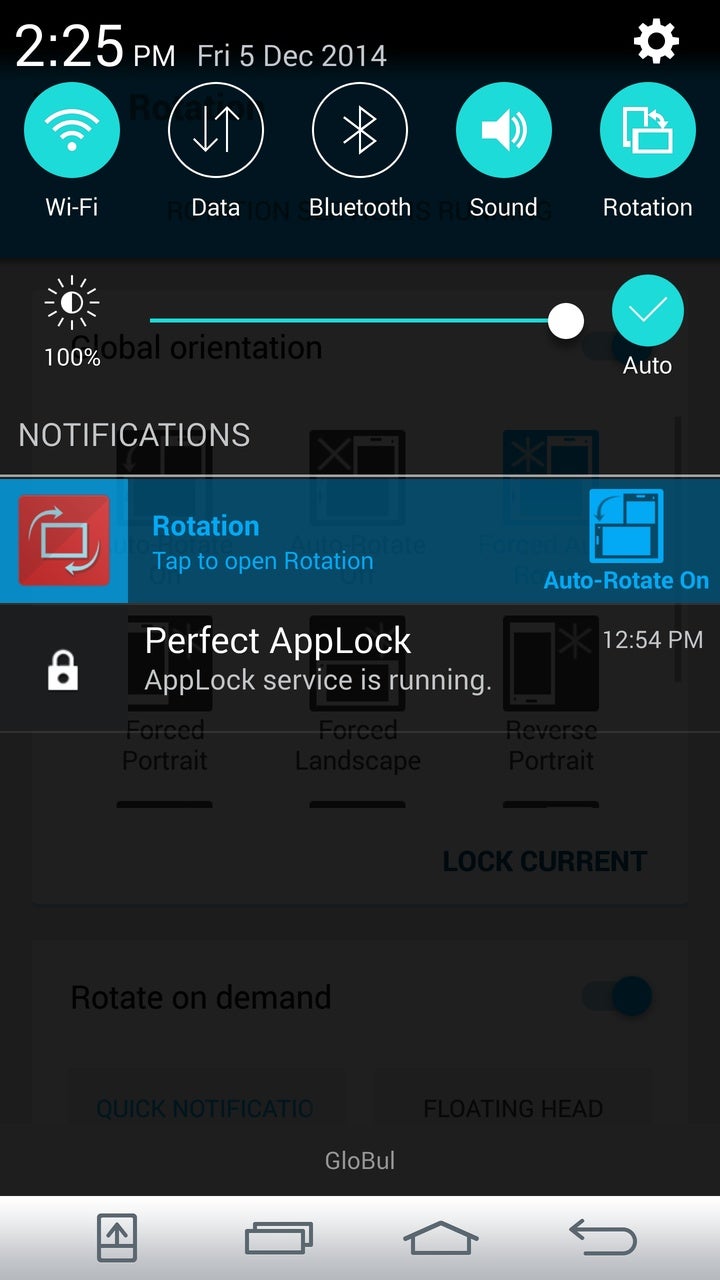720x1280 pixels.
Task: Disable Auto brightness
Action: [x=648, y=312]
